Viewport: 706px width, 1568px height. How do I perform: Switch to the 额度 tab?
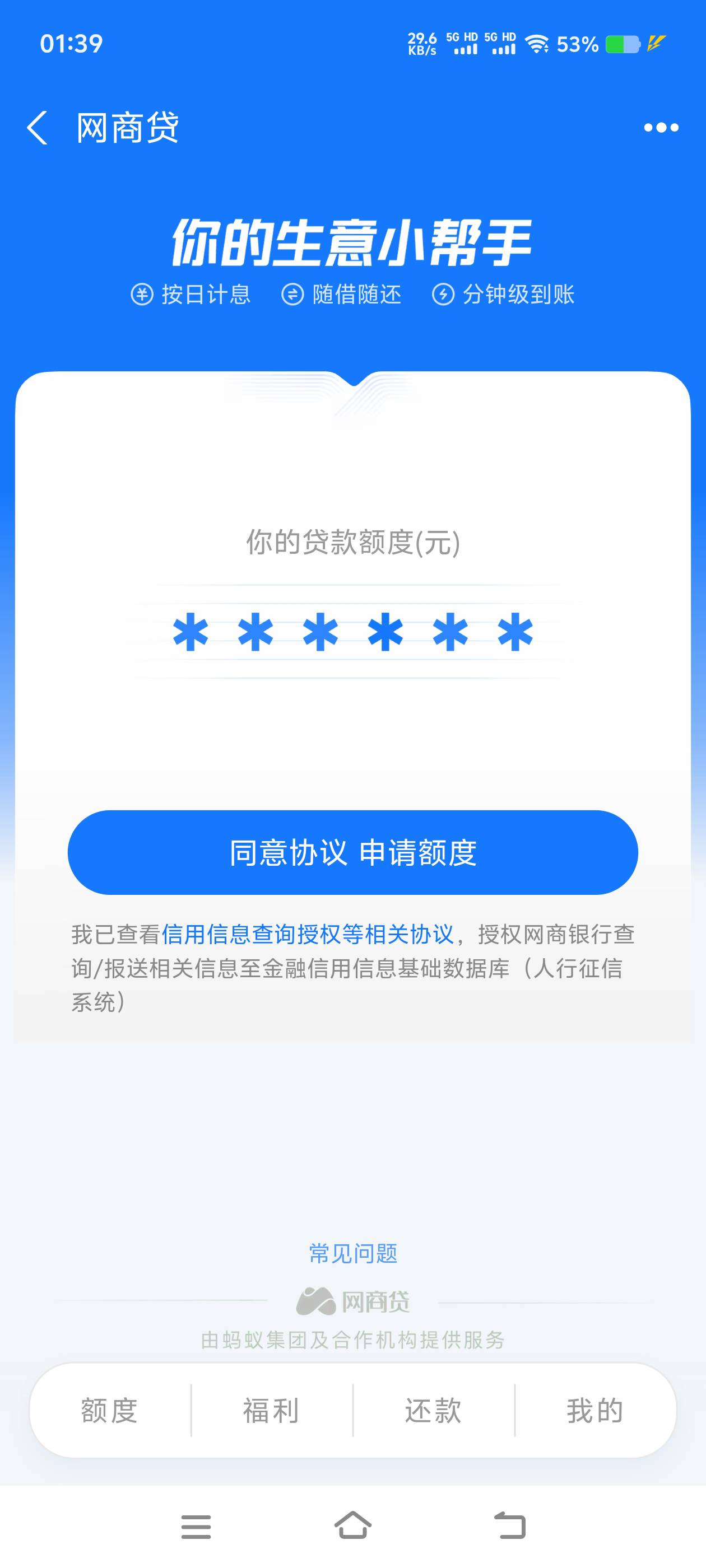110,1410
